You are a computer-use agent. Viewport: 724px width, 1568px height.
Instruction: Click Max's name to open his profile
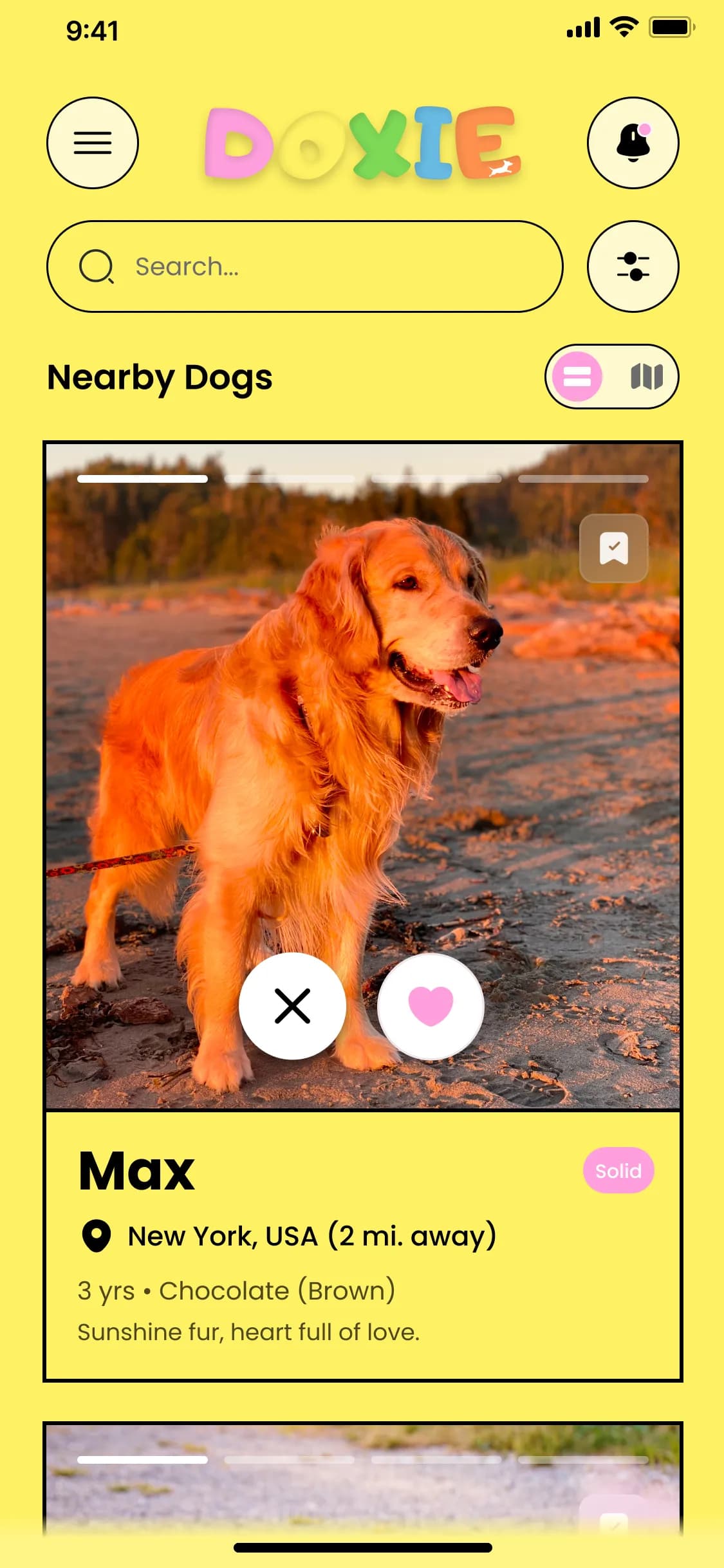pos(136,1170)
